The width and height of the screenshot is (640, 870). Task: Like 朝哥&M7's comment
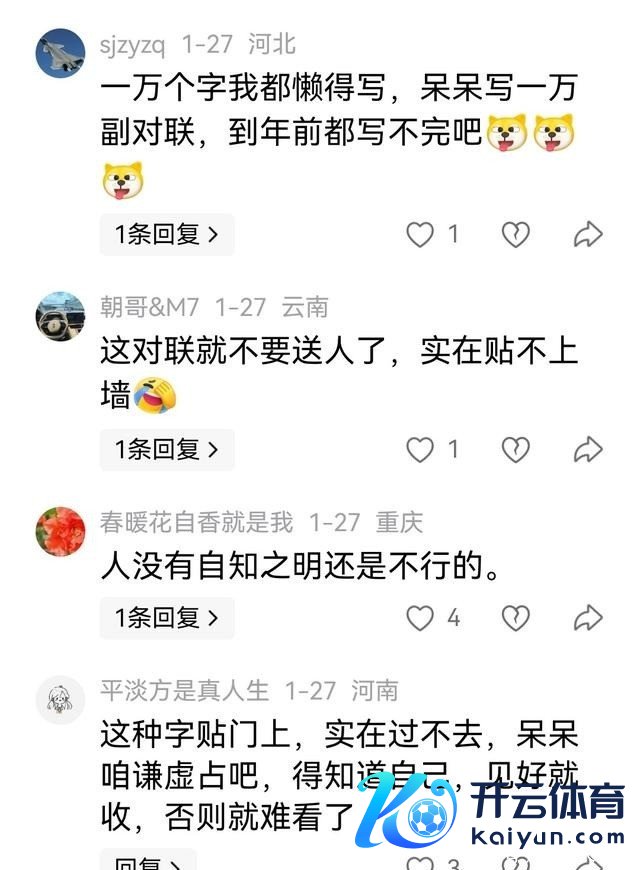pos(420,450)
